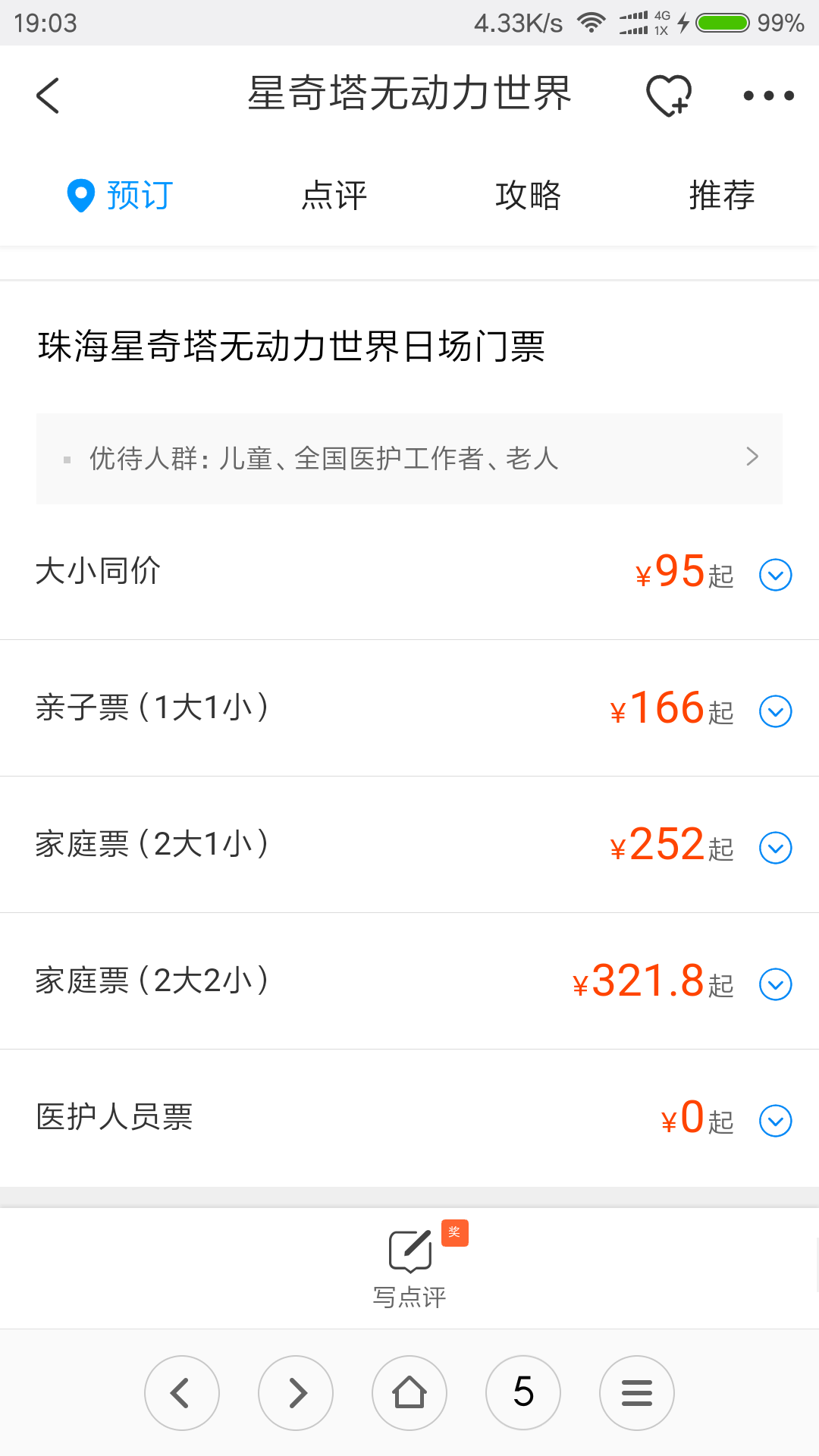Screen dimensions: 819x1456
Task: Go to the browser home page
Action: (x=409, y=1393)
